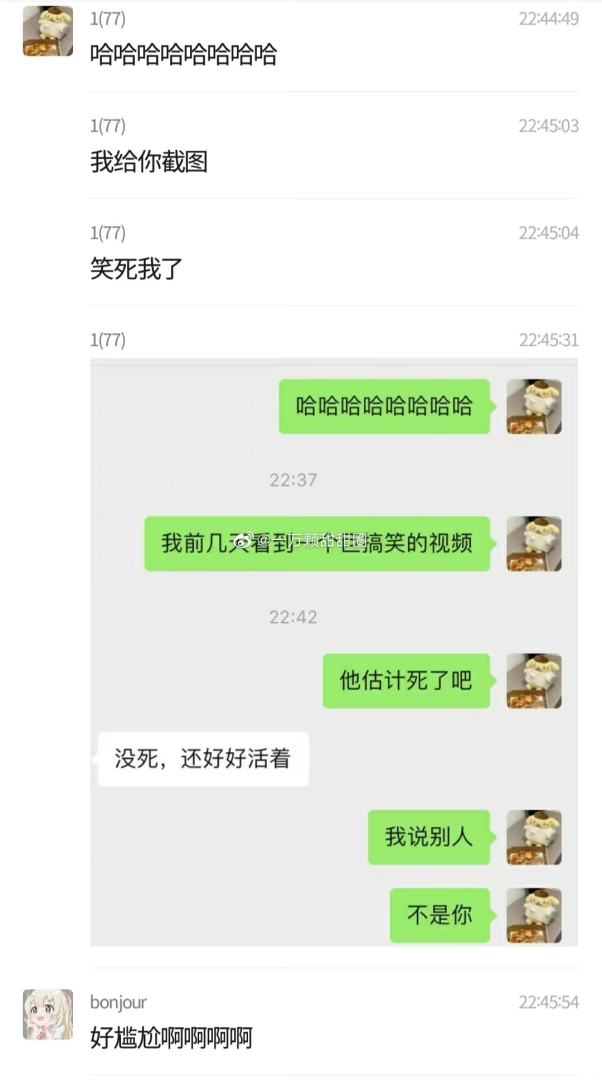The height and width of the screenshot is (1080, 602).
Task: Tap bonjour's anime avatar
Action: pos(48,1014)
